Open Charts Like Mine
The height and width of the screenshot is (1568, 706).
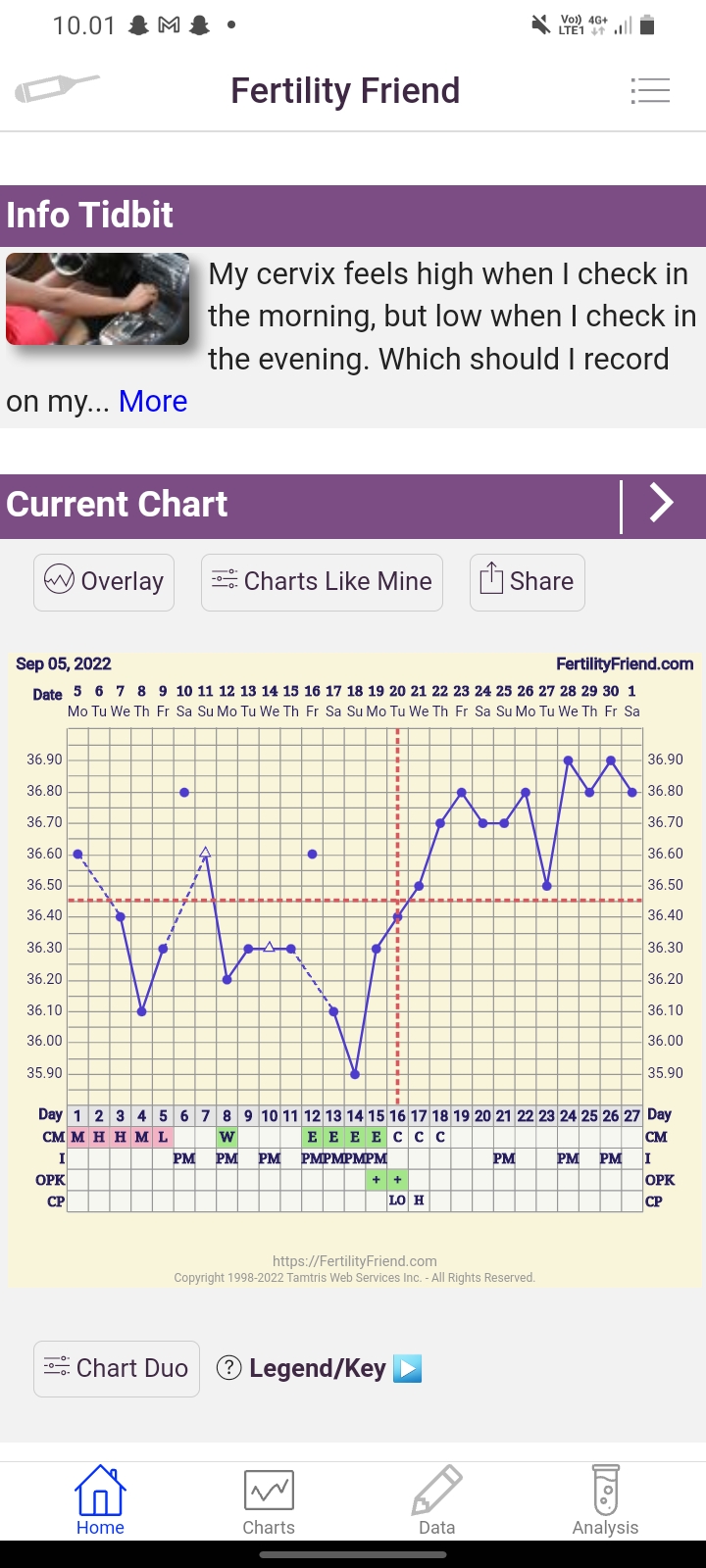coord(322,582)
